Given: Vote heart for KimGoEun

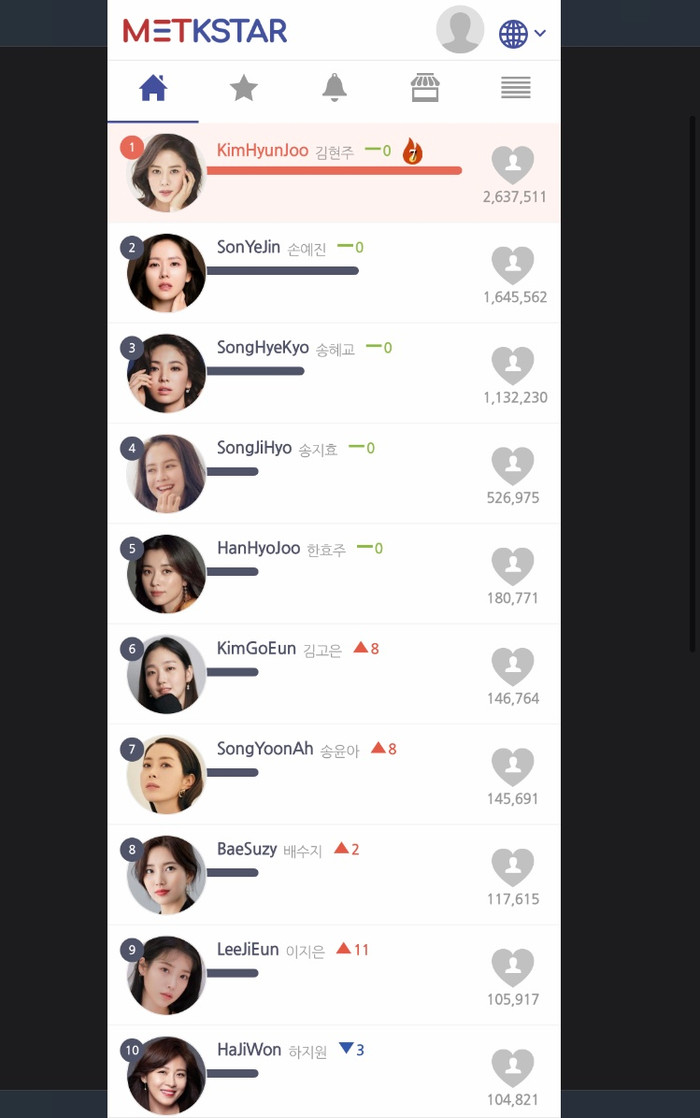Looking at the screenshot, I should click(513, 666).
